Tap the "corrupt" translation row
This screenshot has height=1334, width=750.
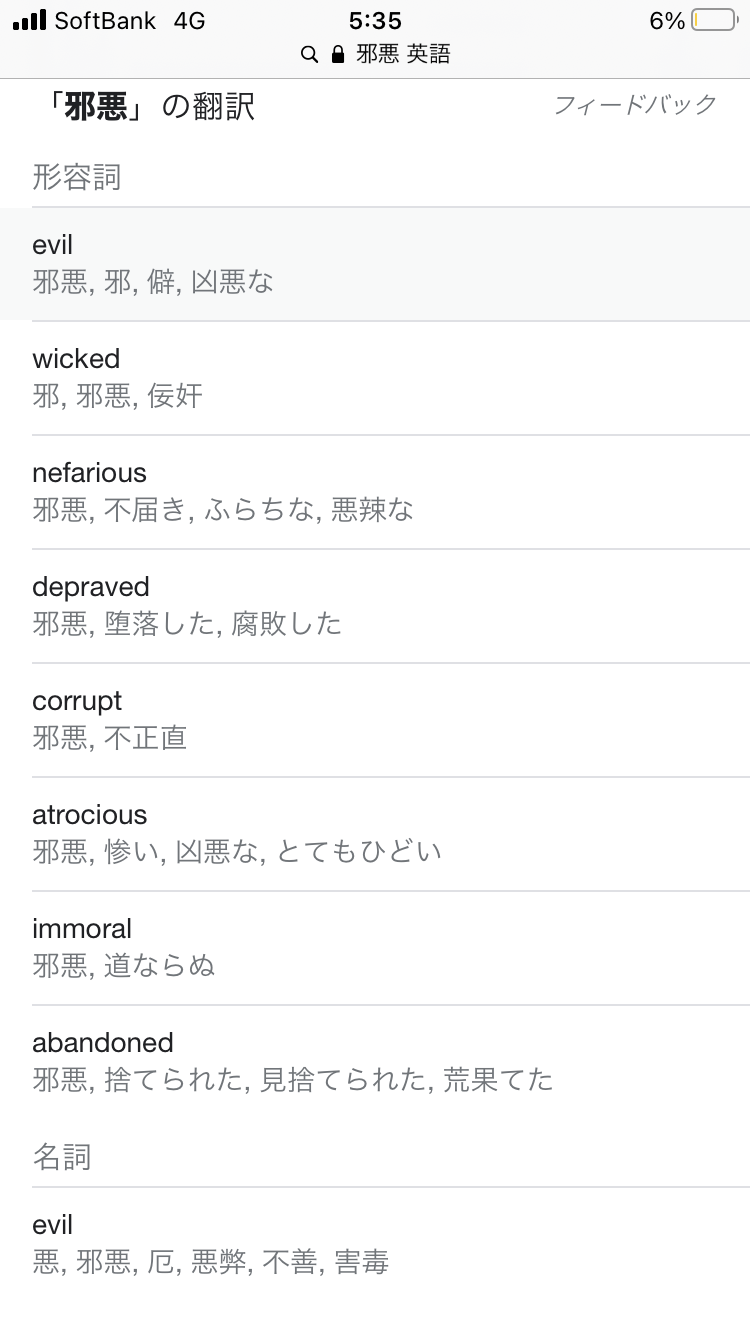(x=375, y=720)
